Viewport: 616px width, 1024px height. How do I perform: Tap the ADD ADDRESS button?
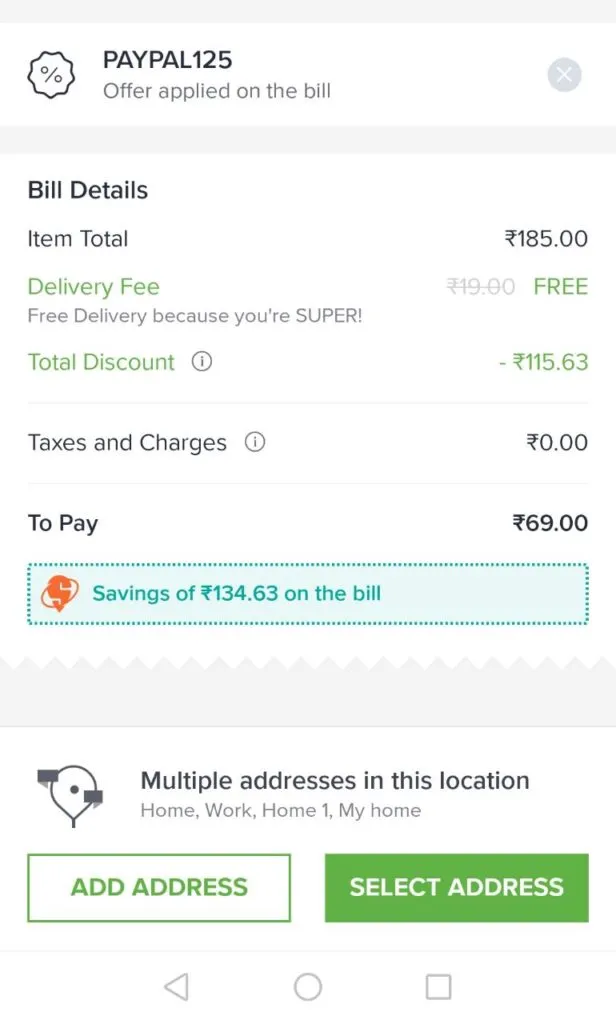159,887
